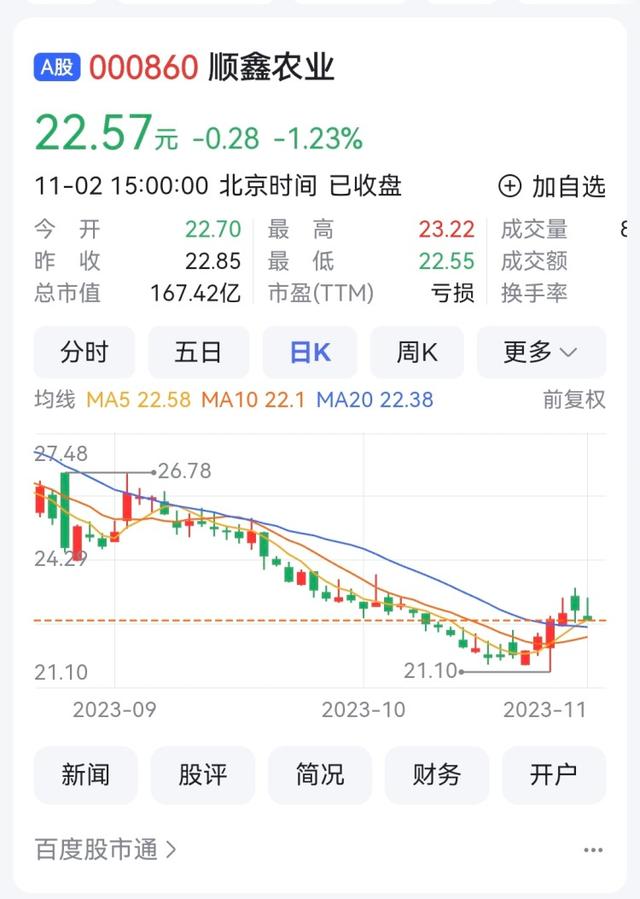
Task: Add 顺鑫农业 to watchlist via 加自选
Action: point(552,186)
